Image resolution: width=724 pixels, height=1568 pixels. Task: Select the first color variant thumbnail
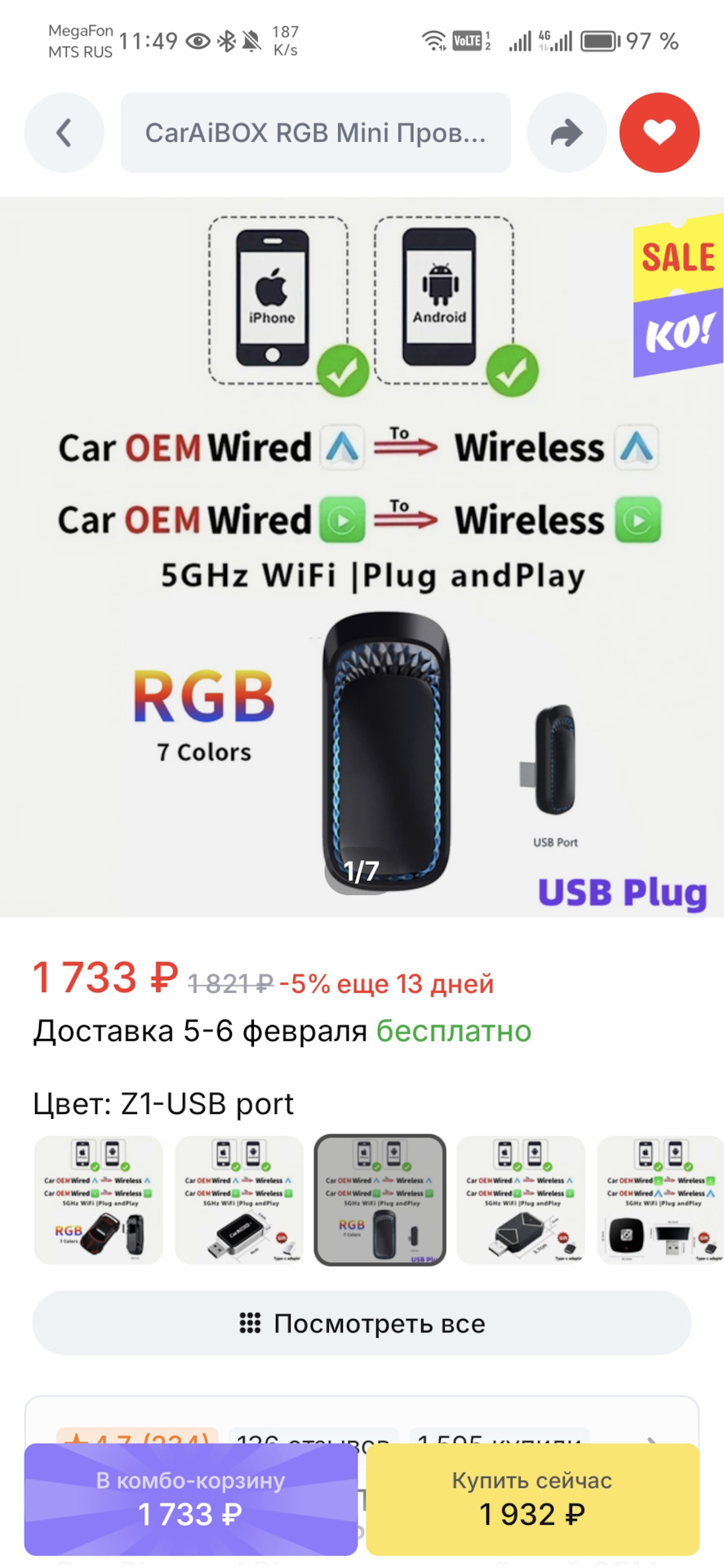98,1199
